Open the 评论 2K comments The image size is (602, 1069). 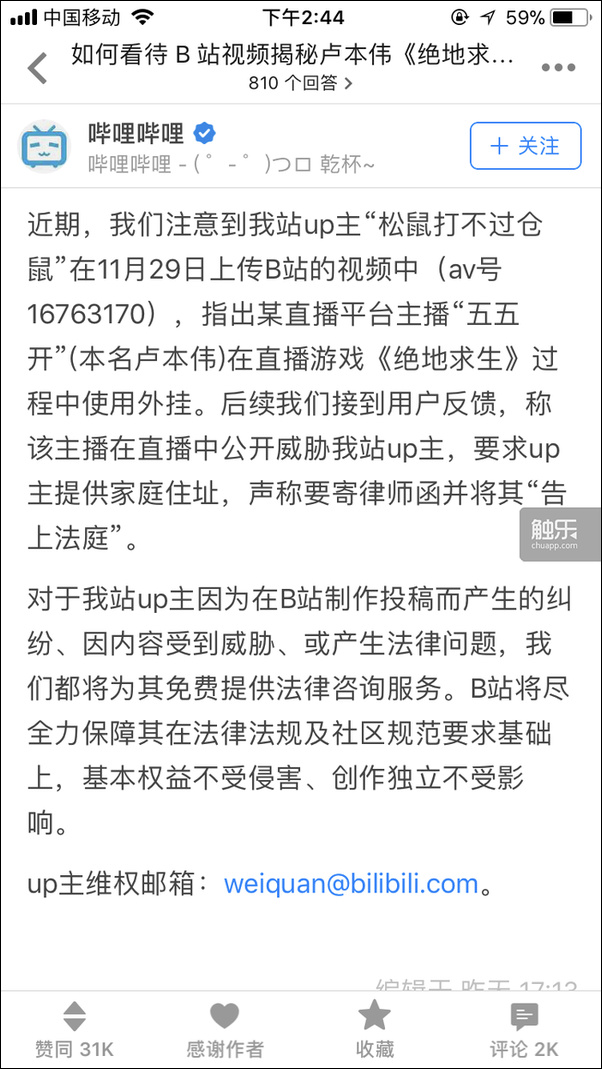click(524, 1028)
